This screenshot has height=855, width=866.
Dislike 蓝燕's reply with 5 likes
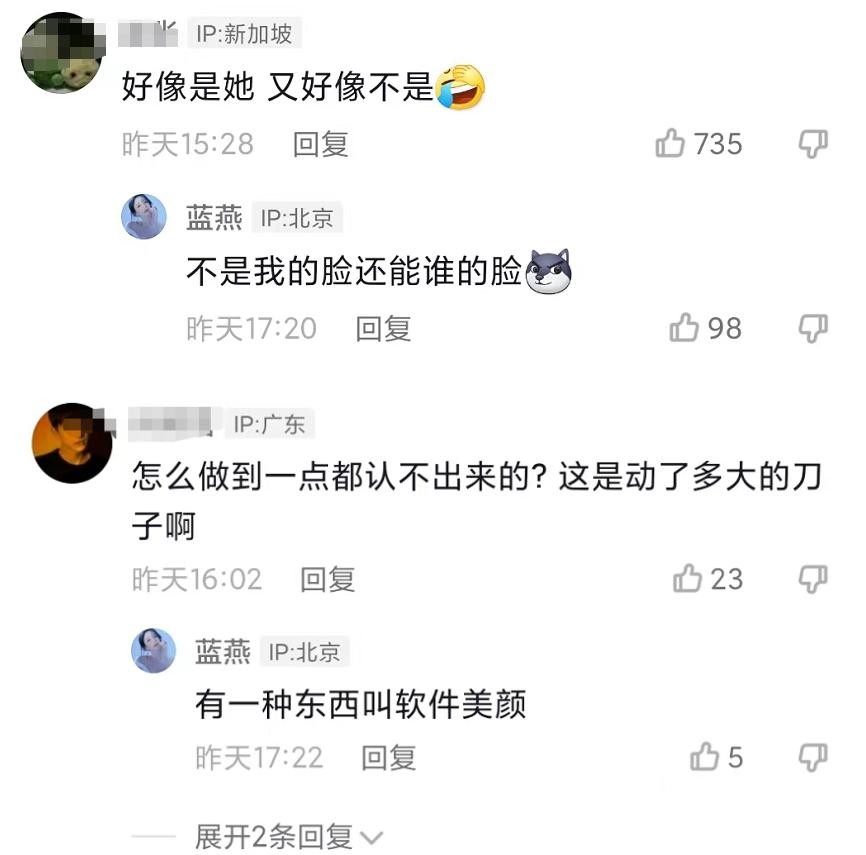coord(813,757)
